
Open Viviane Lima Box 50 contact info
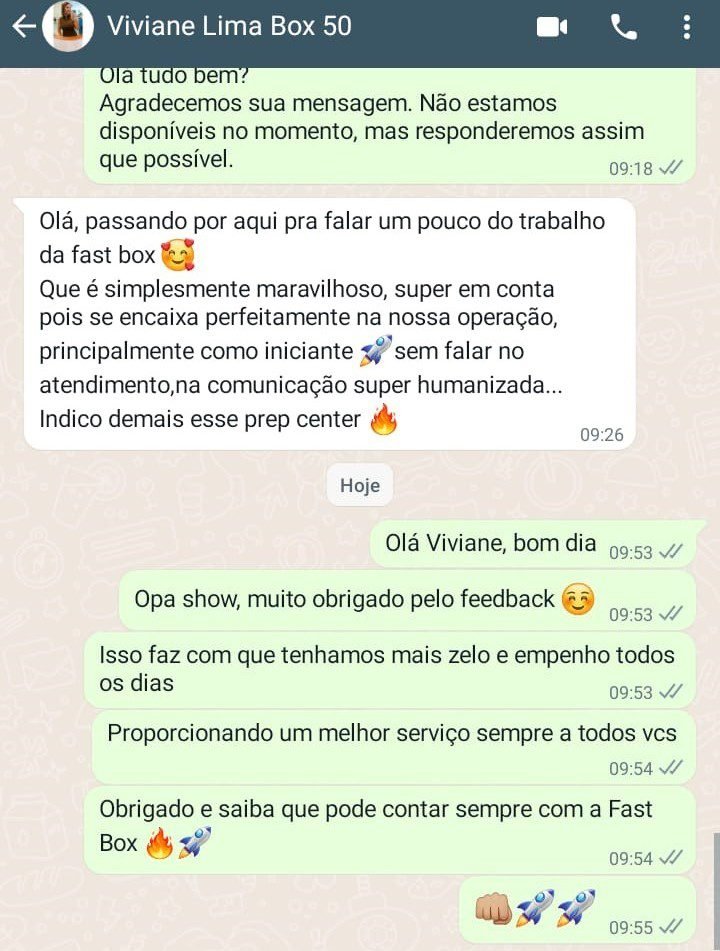[229, 27]
